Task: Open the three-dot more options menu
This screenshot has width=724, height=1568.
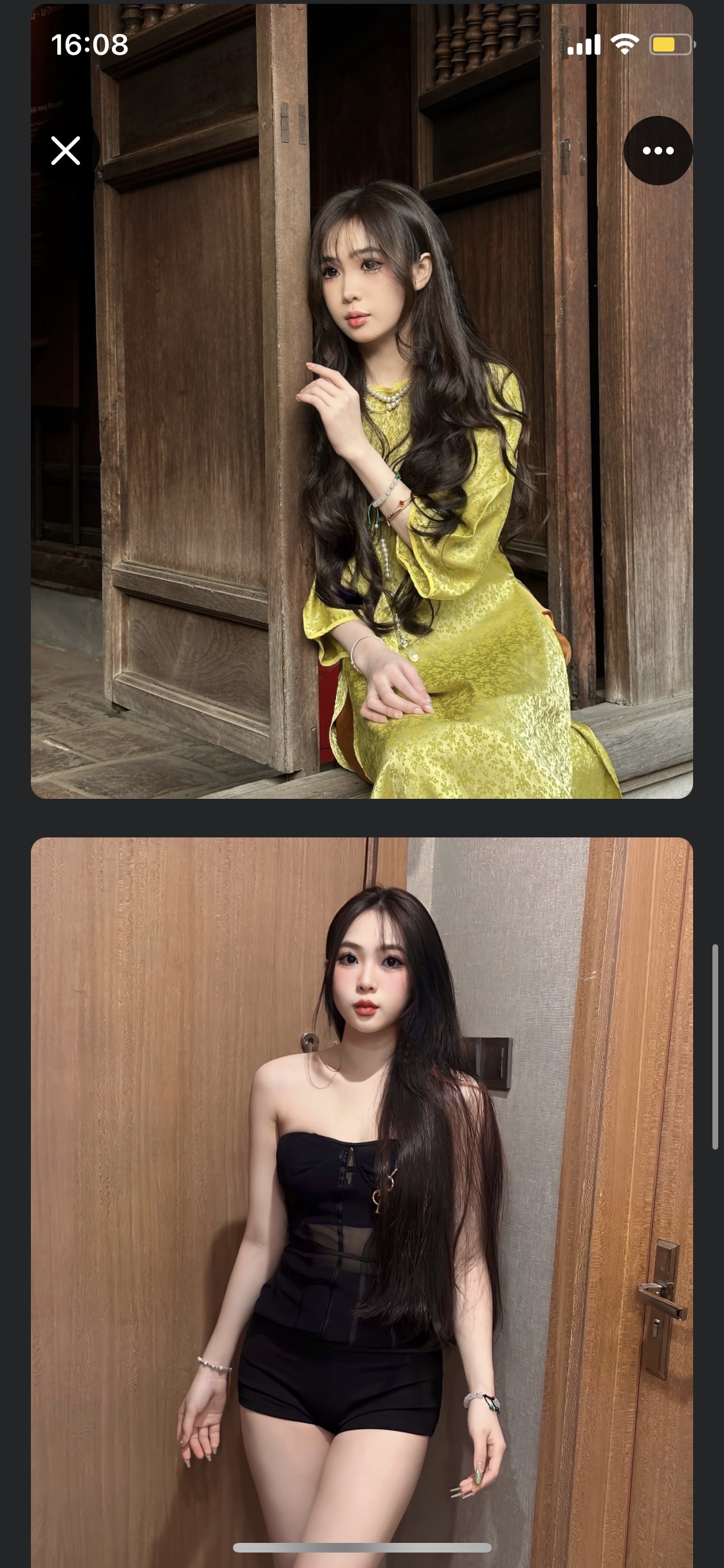Action: tap(658, 151)
